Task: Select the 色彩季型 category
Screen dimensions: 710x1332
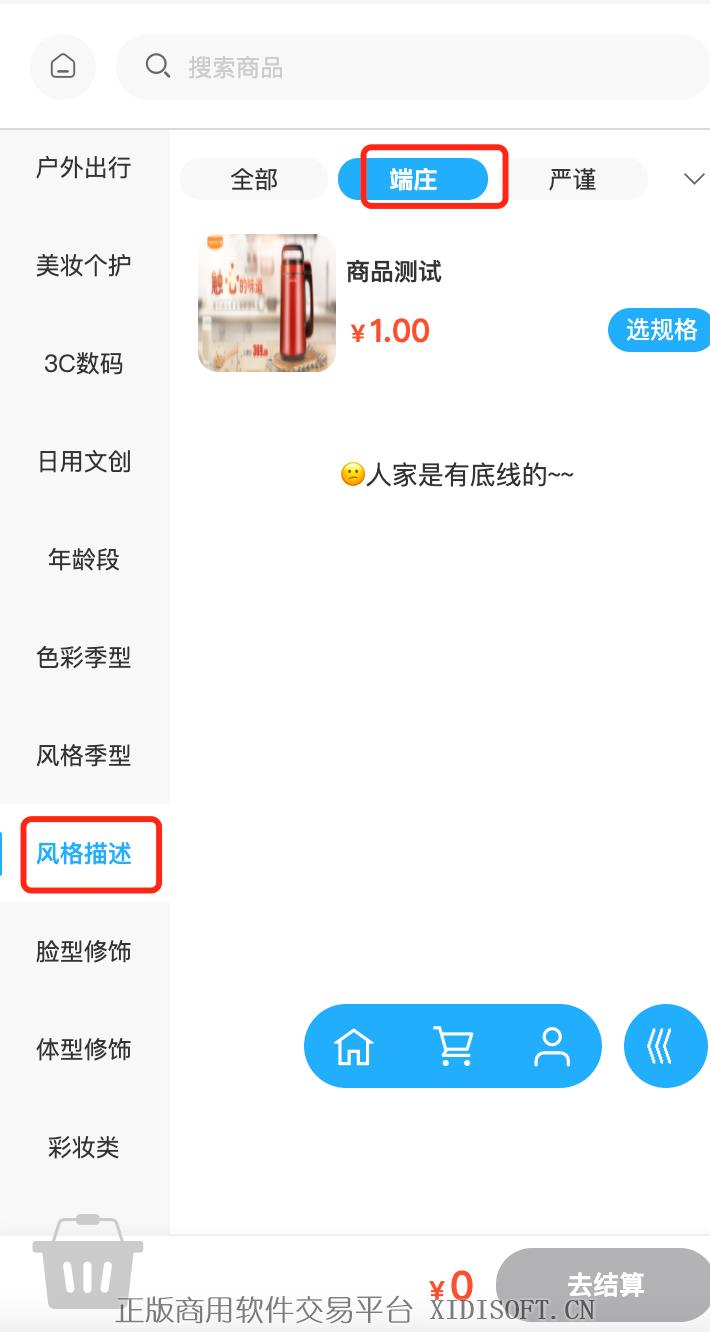Action: tap(84, 657)
